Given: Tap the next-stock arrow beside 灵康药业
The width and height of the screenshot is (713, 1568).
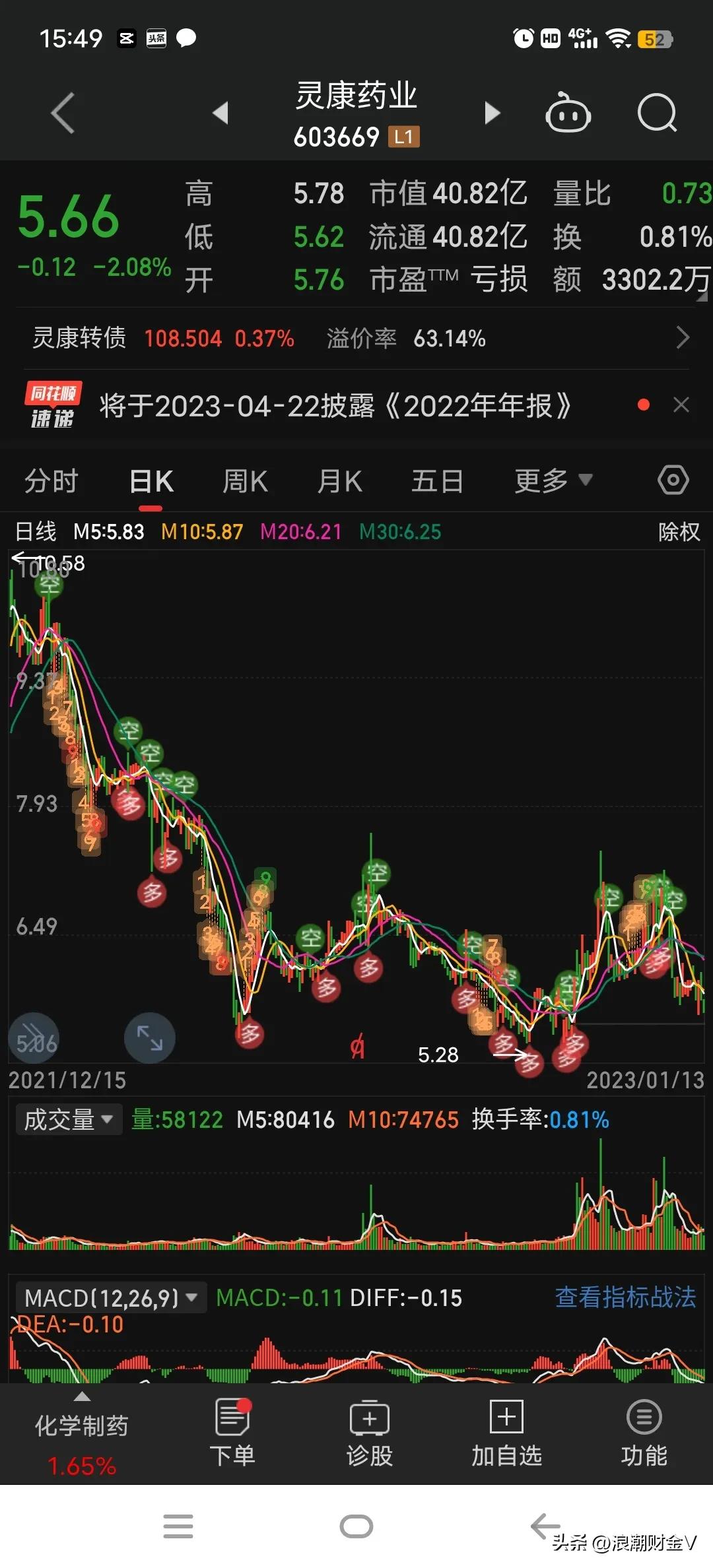Looking at the screenshot, I should click(492, 112).
